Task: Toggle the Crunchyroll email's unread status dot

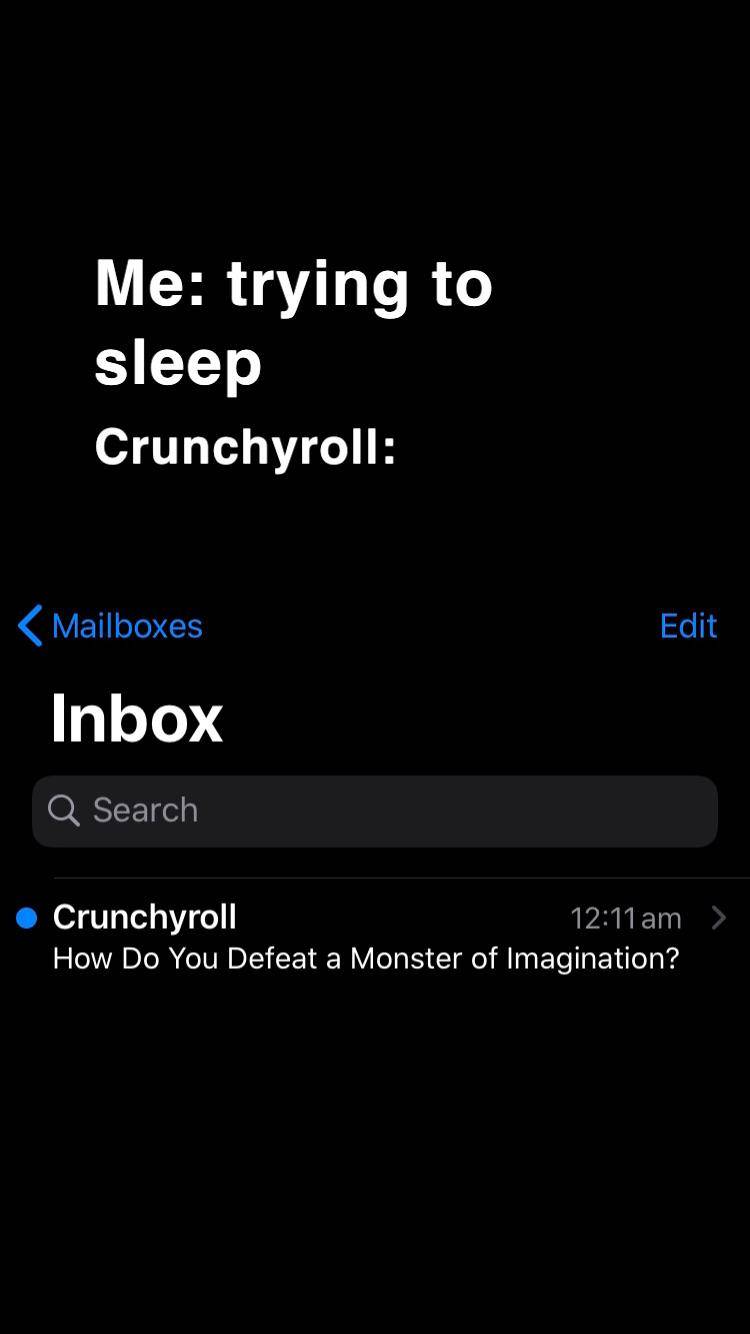Action: tap(25, 917)
